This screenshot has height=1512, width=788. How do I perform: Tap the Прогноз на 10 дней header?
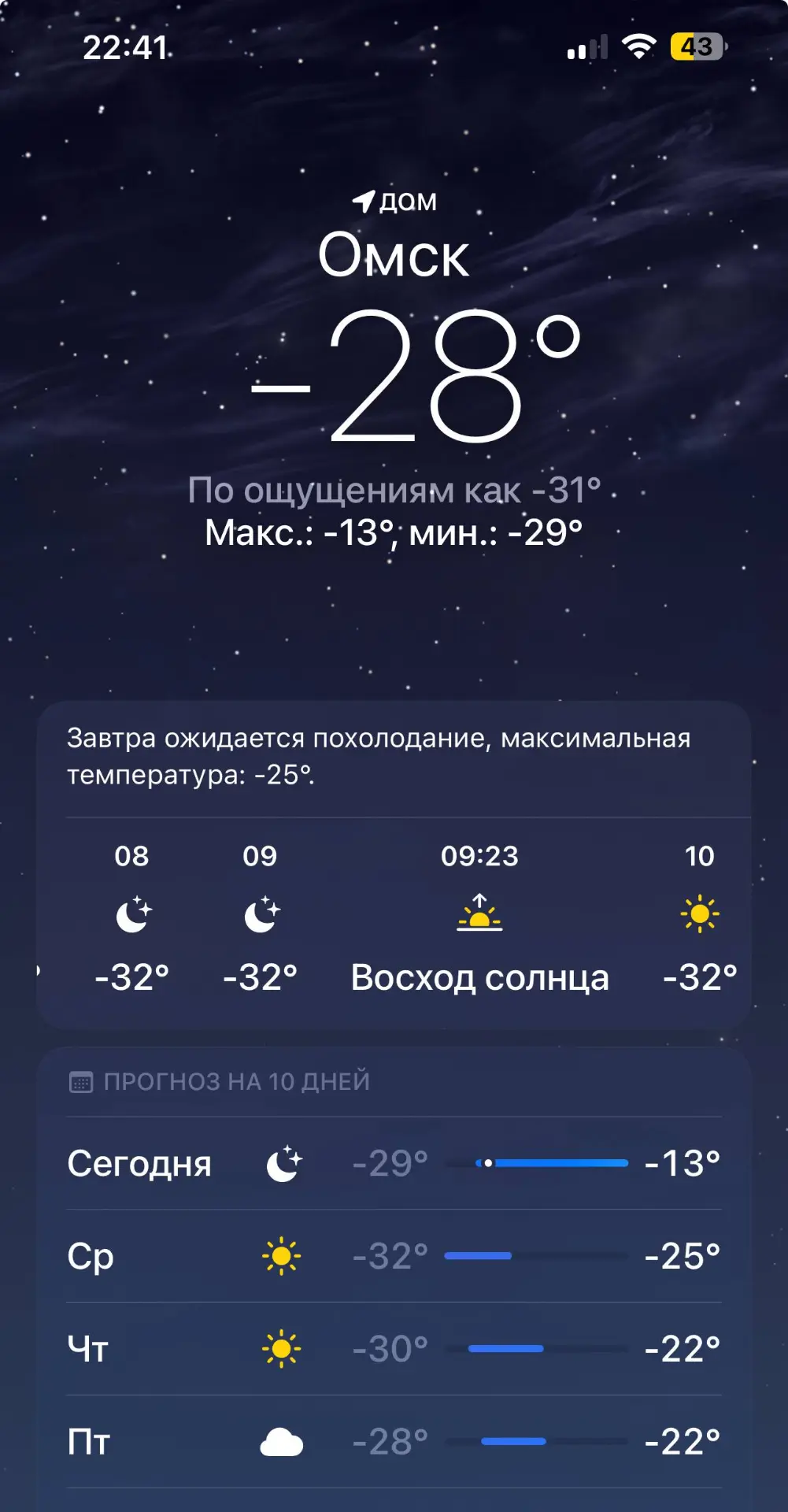point(236,1081)
